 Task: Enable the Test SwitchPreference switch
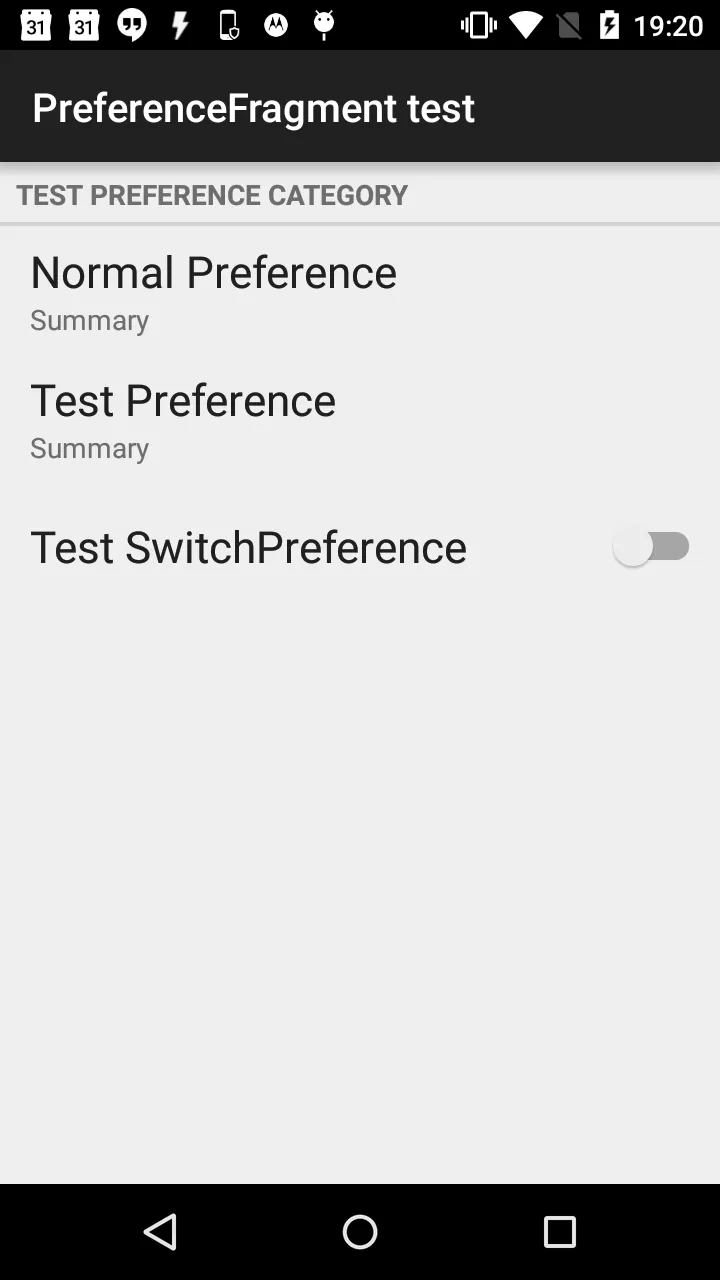pos(651,547)
